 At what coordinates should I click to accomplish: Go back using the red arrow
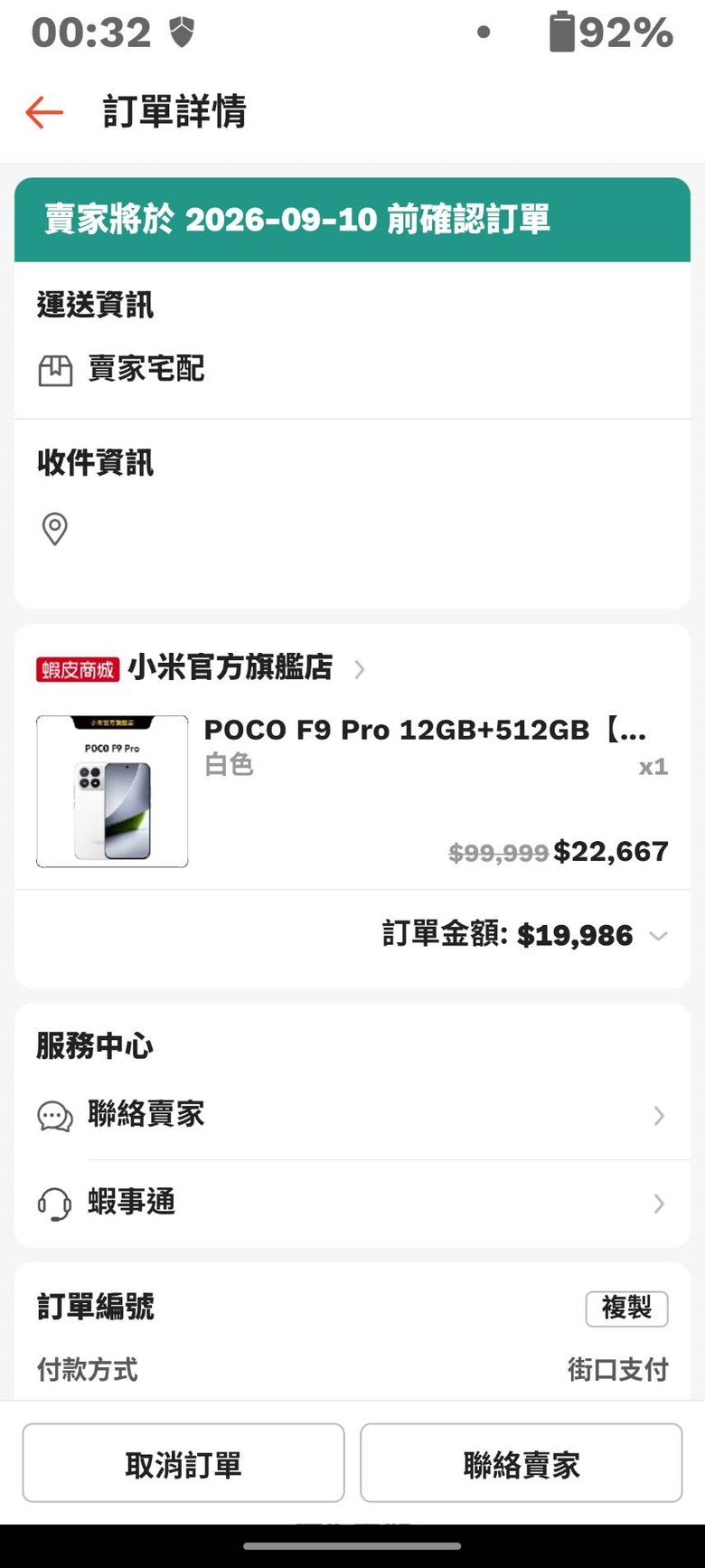point(44,112)
